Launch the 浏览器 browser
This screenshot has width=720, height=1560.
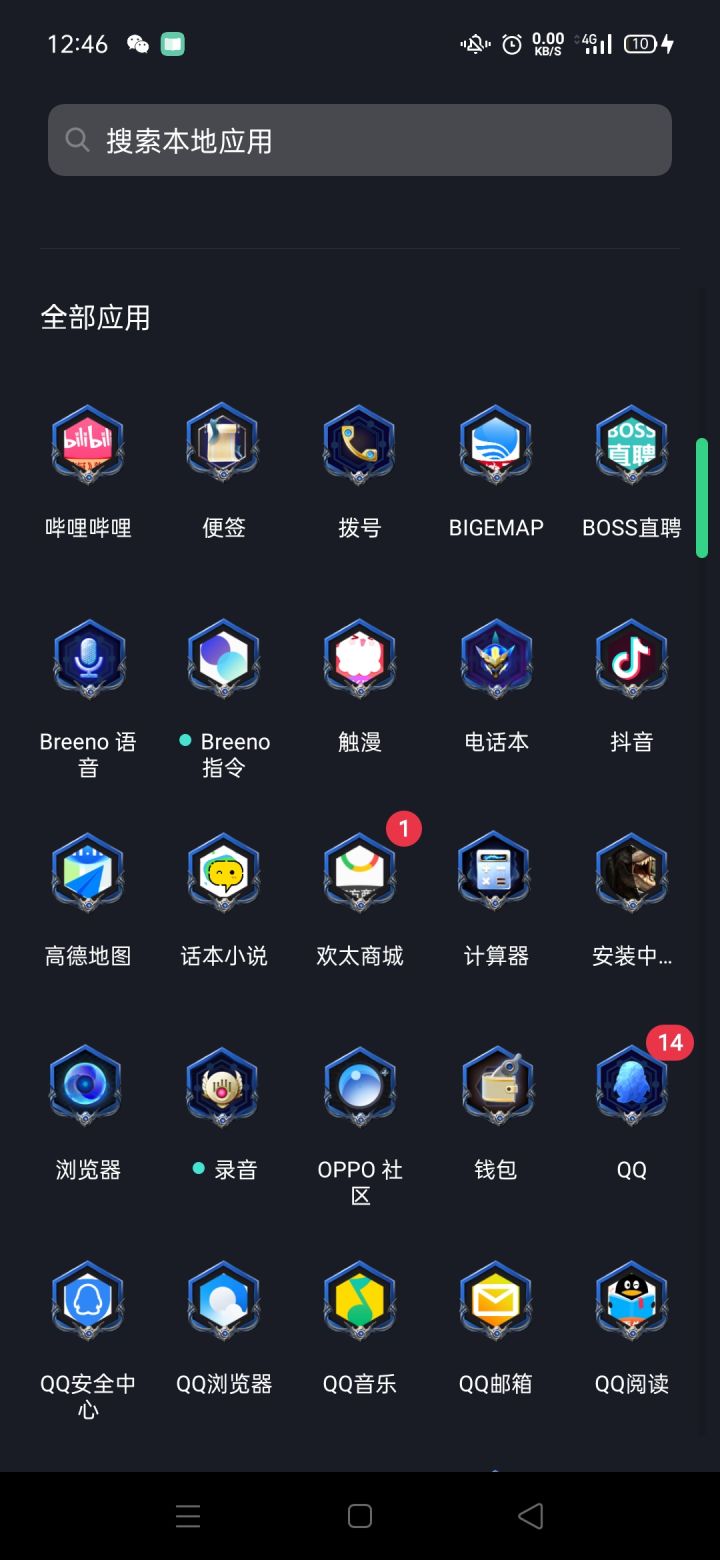pos(87,1086)
